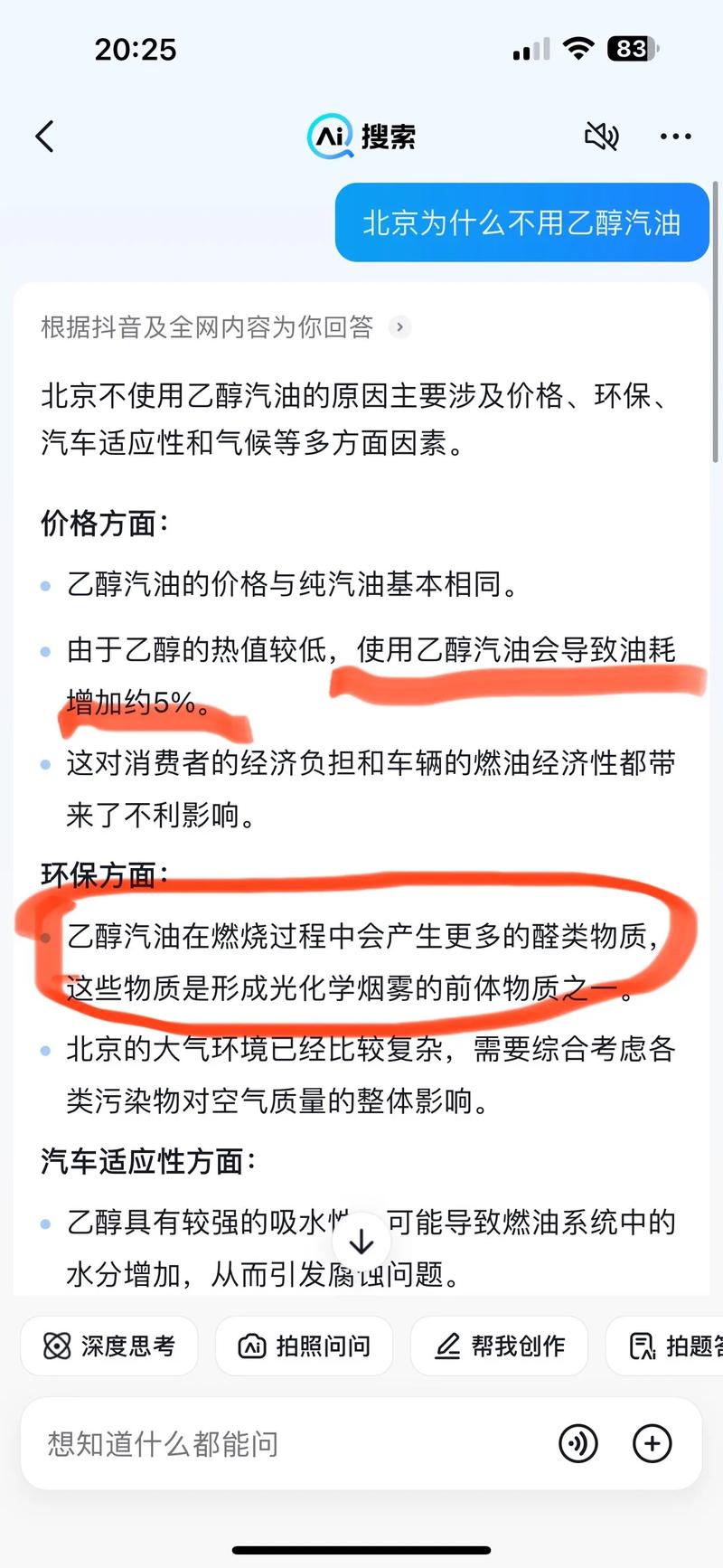Select the question bubble 北京为什么不用乙醇汽油
The width and height of the screenshot is (723, 1568).
click(x=521, y=222)
